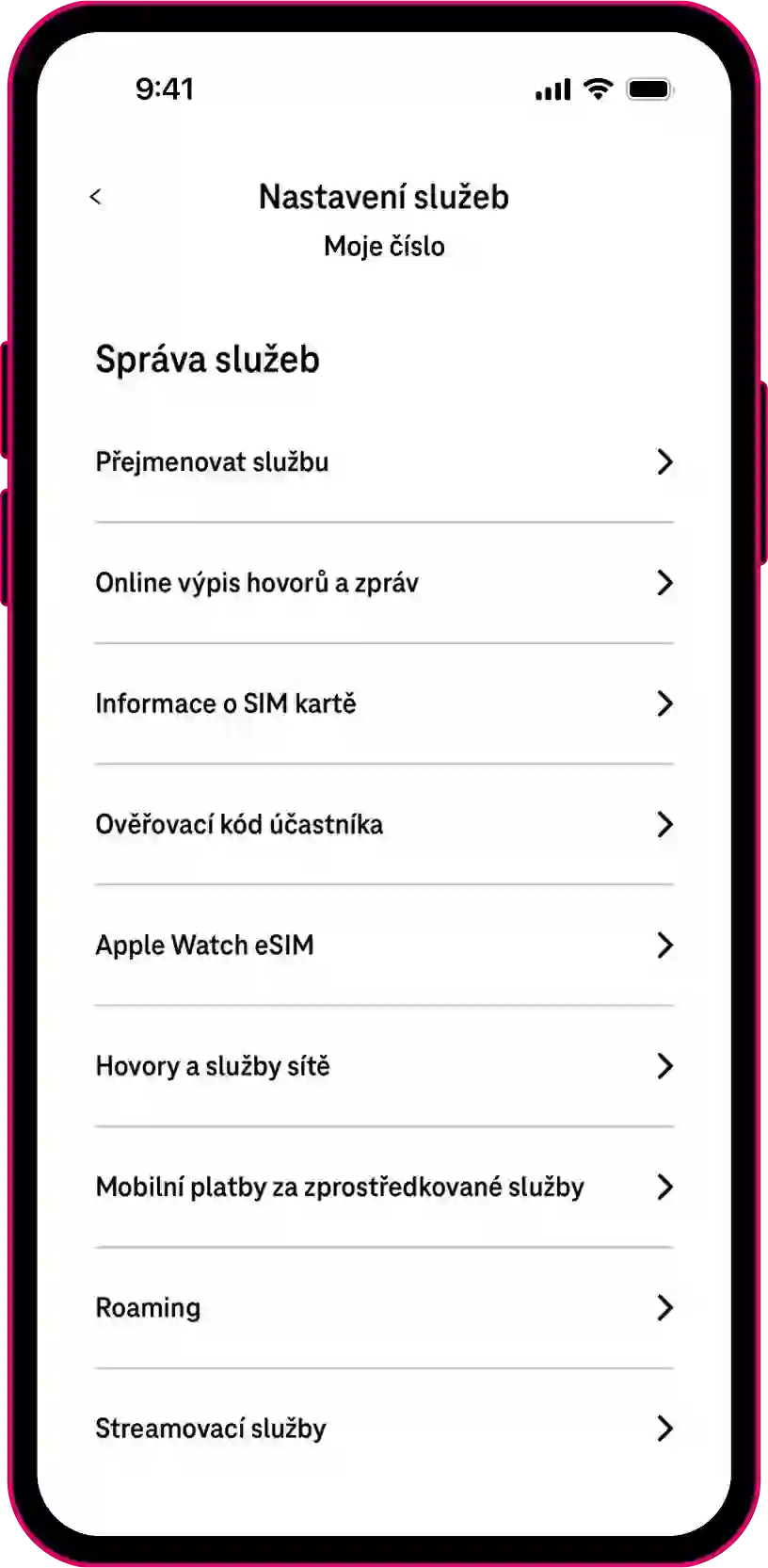
Task: Open Hovory a služby sítě
Action: (x=384, y=1066)
